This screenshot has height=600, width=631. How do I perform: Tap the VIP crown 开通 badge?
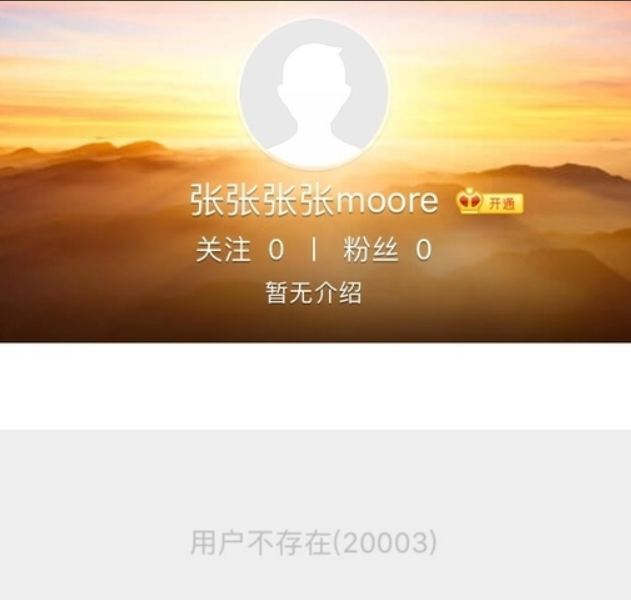(490, 203)
